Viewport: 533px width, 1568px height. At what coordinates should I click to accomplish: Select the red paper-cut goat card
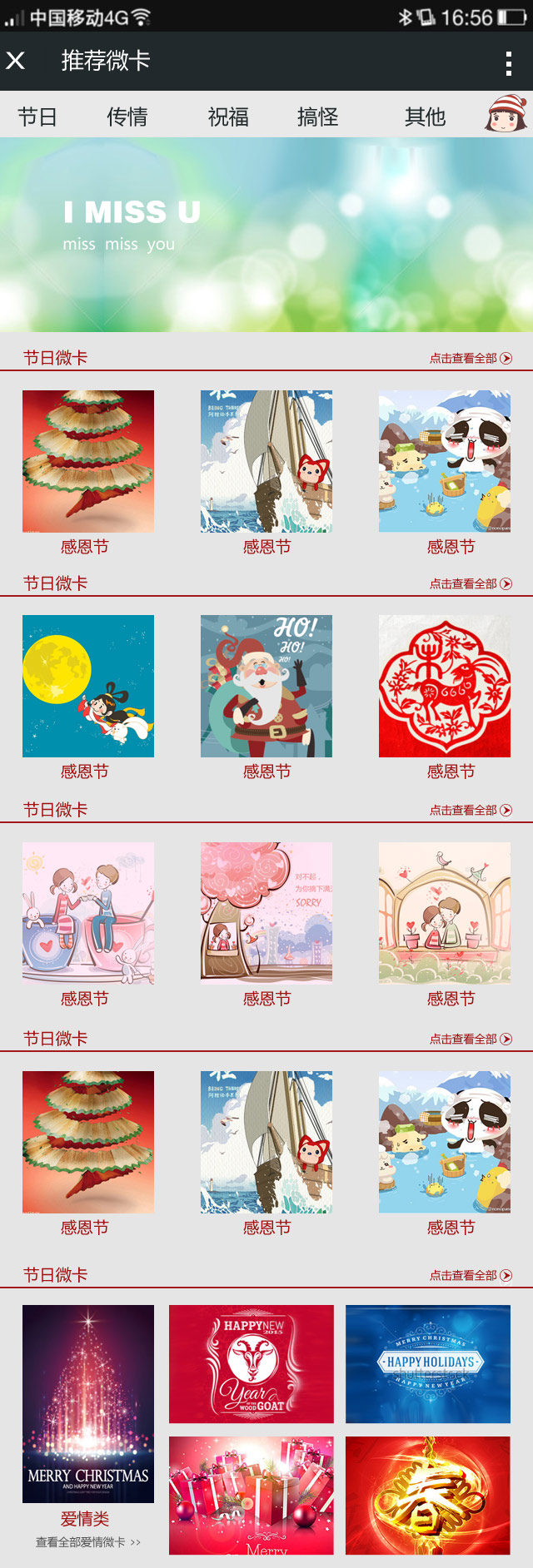[x=445, y=686]
